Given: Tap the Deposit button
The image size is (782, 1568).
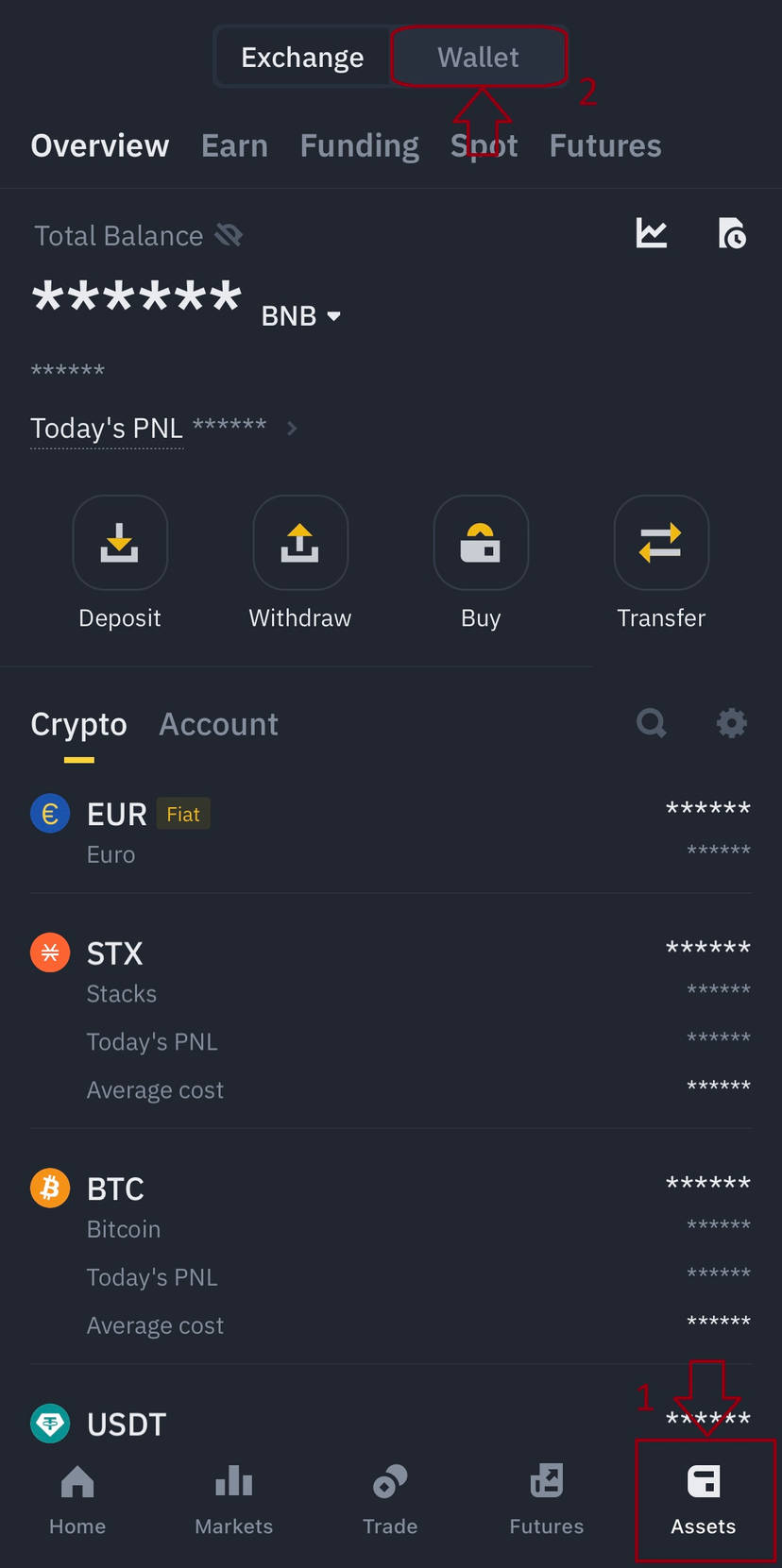Looking at the screenshot, I should coord(120,563).
